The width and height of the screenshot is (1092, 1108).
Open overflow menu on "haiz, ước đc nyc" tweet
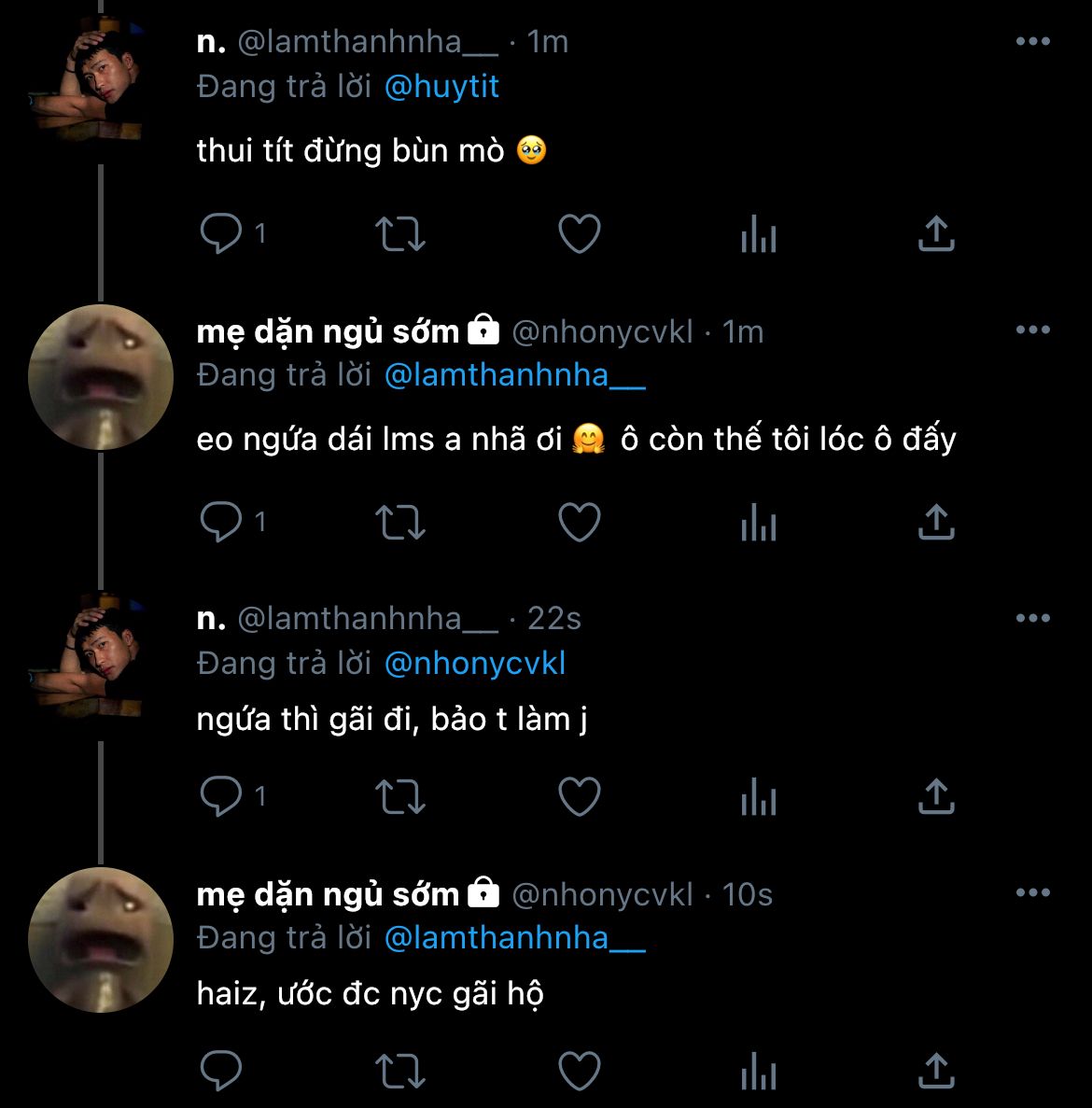pos(1032,891)
